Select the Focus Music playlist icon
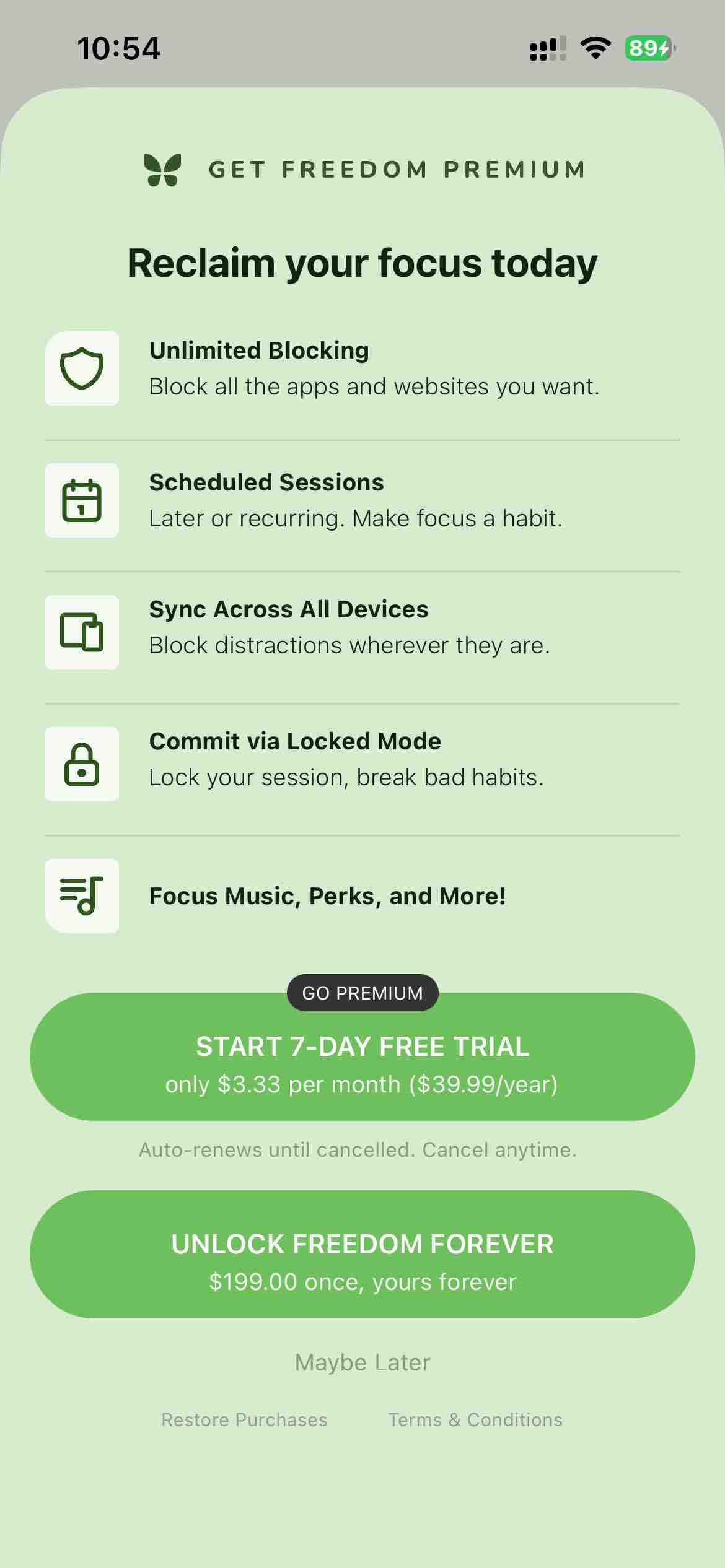This screenshot has height=1568, width=725. [x=81, y=895]
